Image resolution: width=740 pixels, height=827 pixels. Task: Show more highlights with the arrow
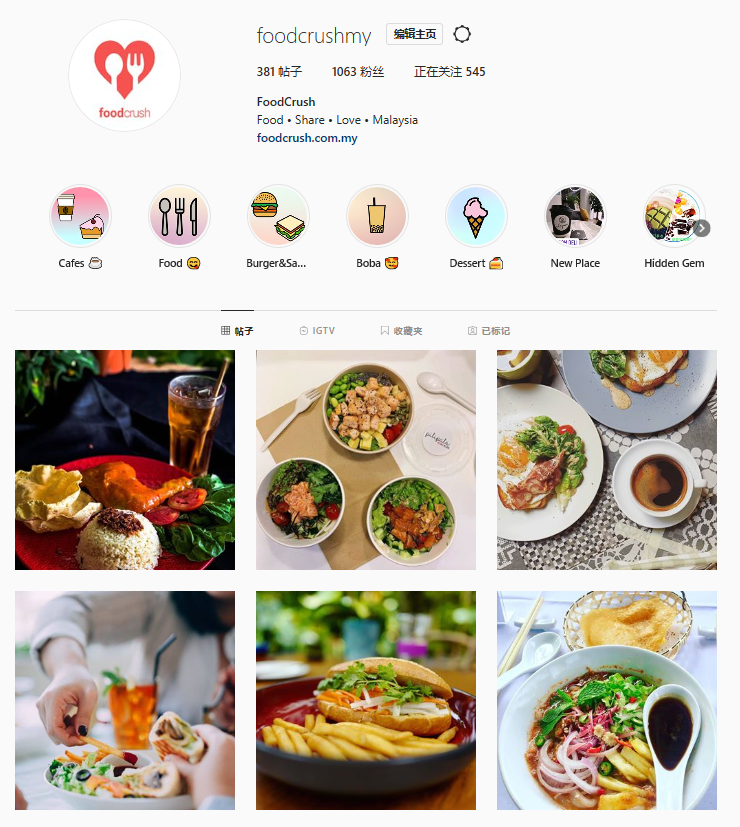coord(702,228)
